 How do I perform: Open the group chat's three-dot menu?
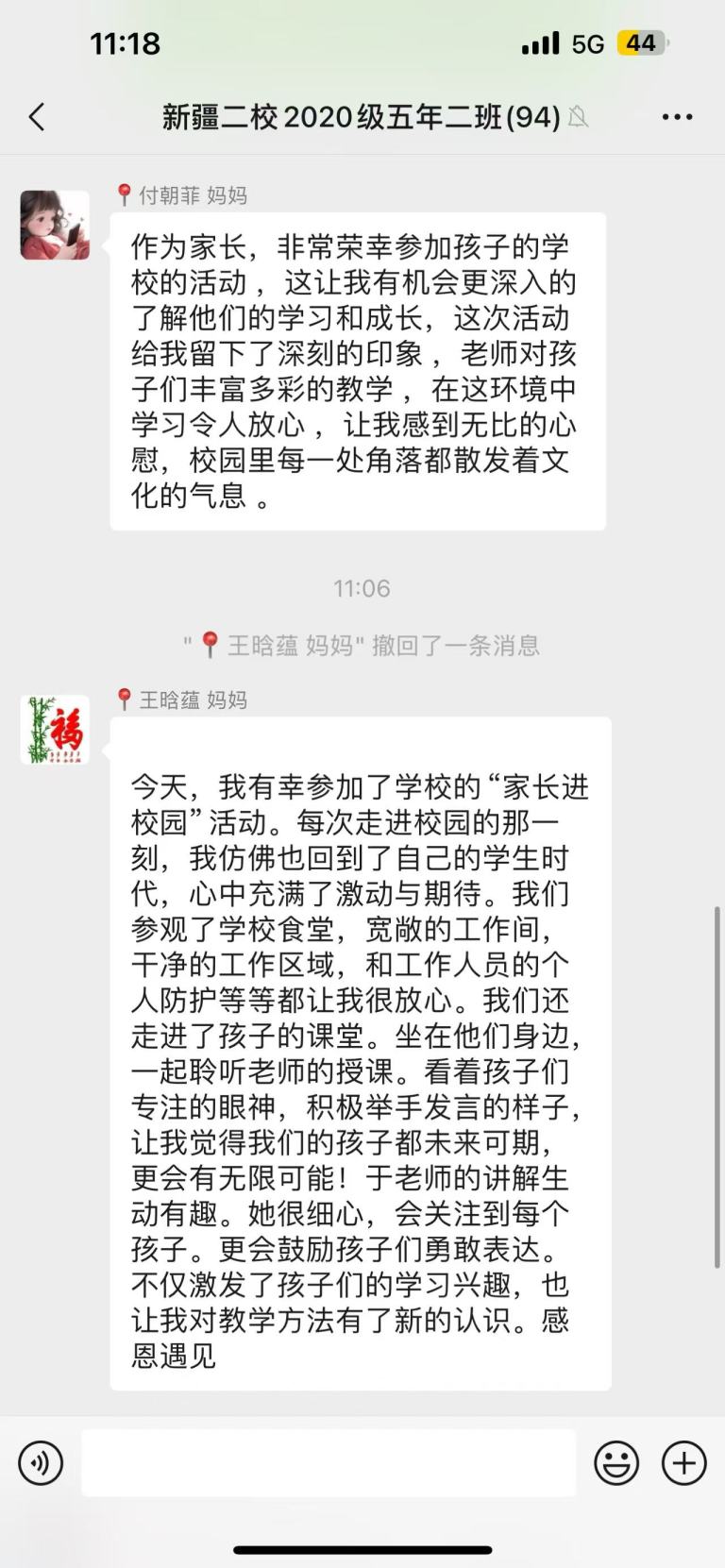677,117
